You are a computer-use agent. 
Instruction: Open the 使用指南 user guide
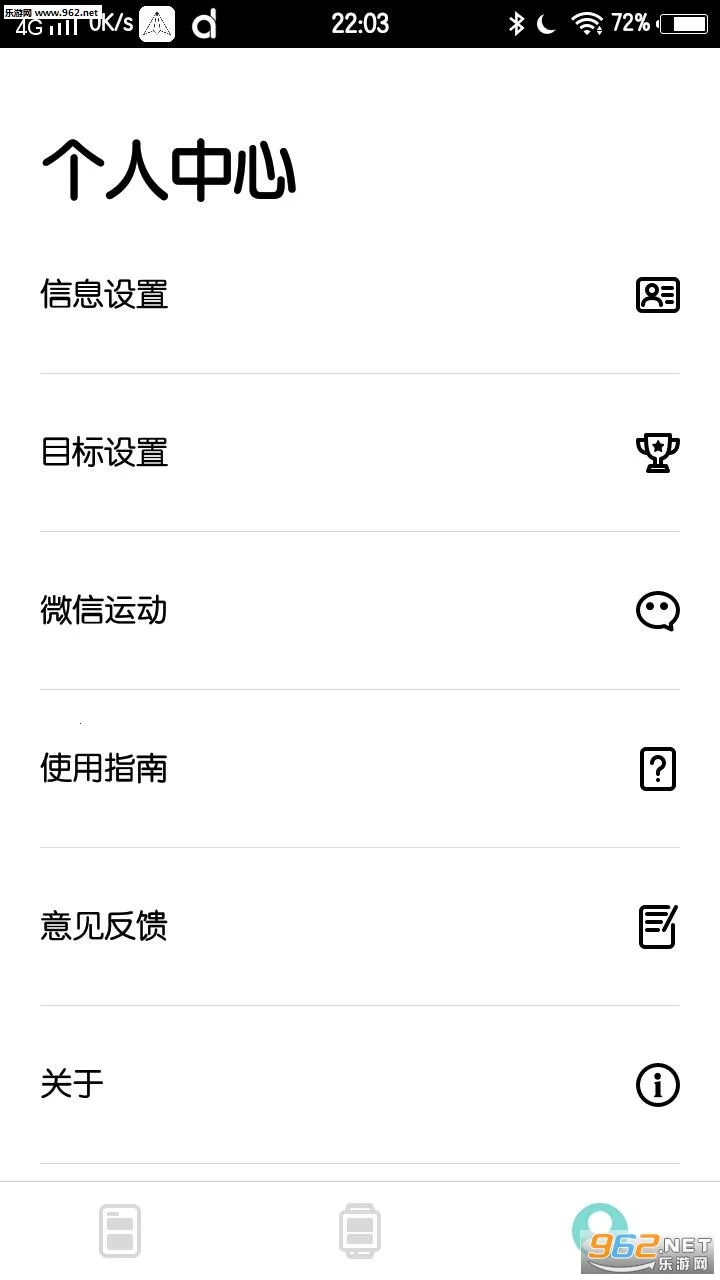coord(104,769)
